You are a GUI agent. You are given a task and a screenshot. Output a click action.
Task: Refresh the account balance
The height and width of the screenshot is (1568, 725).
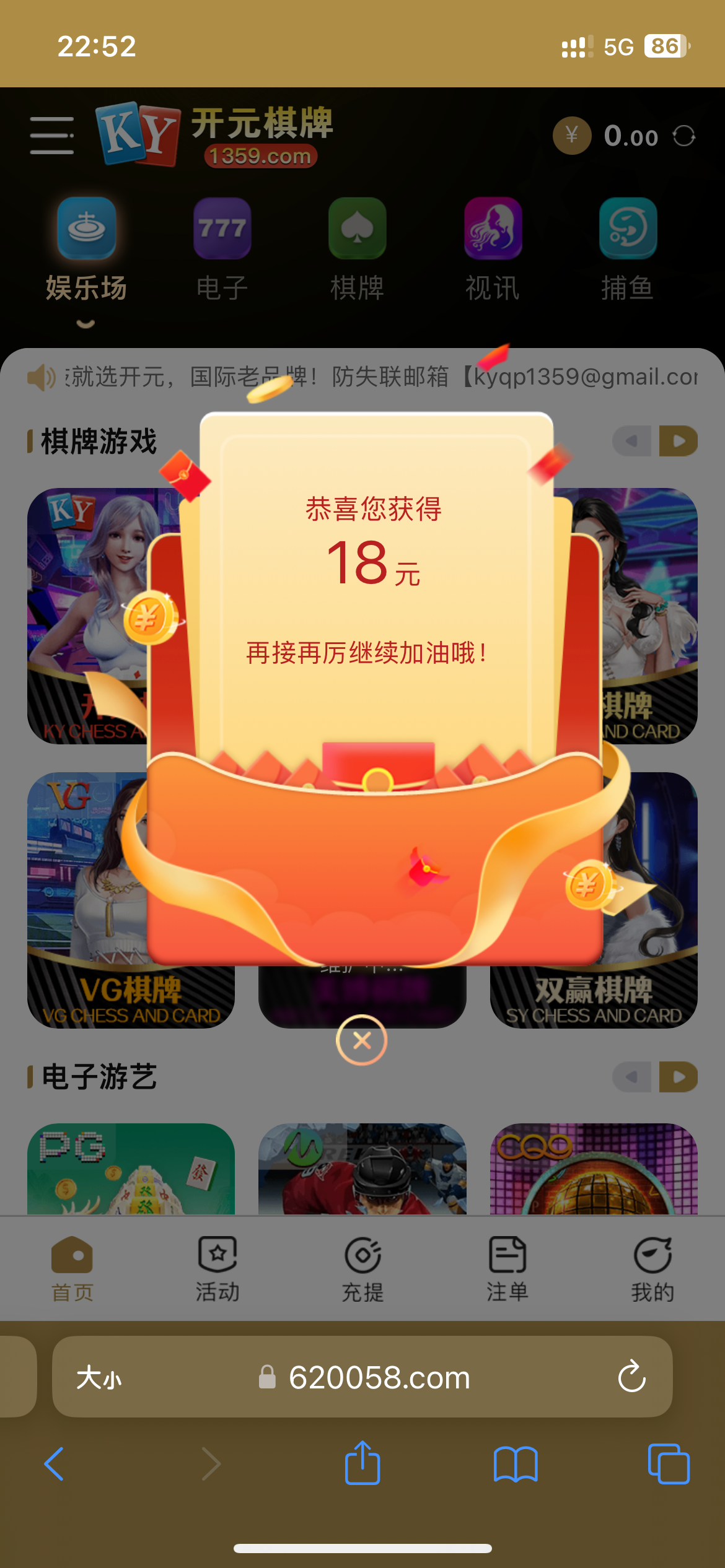tap(684, 136)
